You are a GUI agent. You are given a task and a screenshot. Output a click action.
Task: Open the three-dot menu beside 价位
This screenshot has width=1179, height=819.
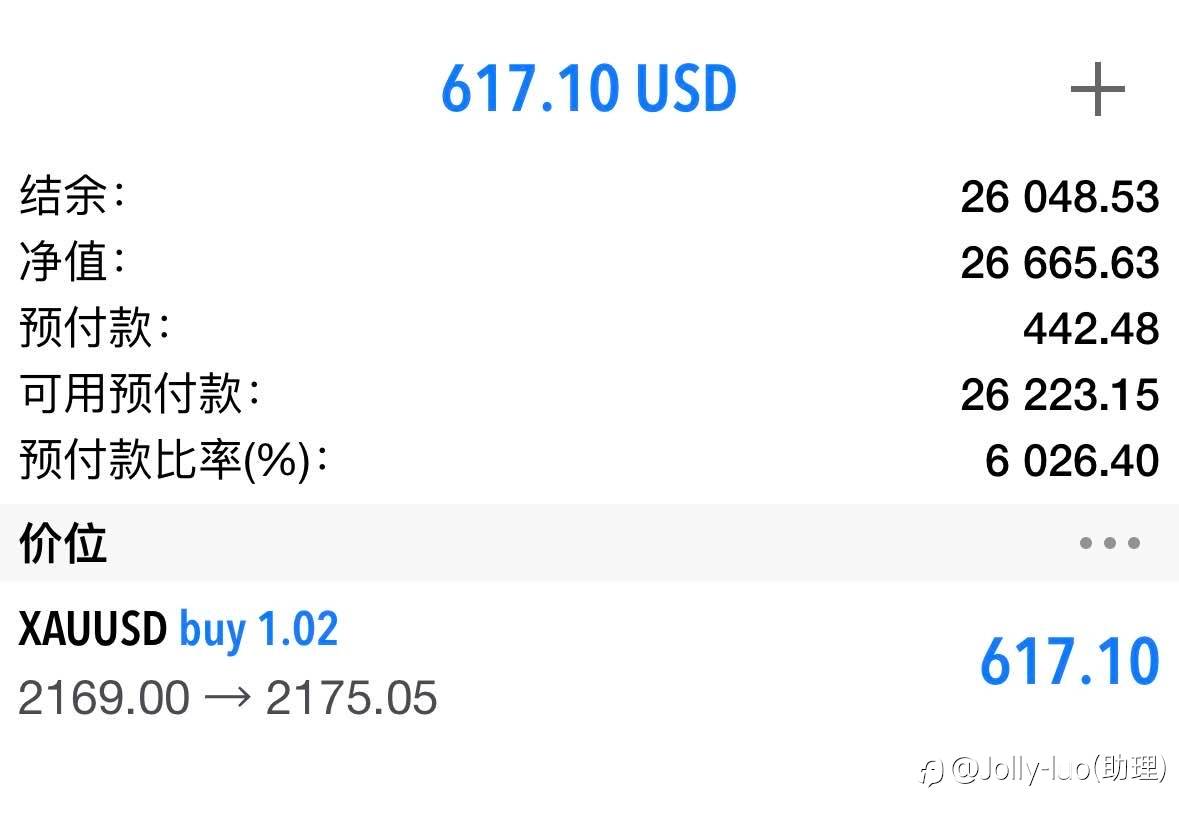pyautogui.click(x=1109, y=542)
